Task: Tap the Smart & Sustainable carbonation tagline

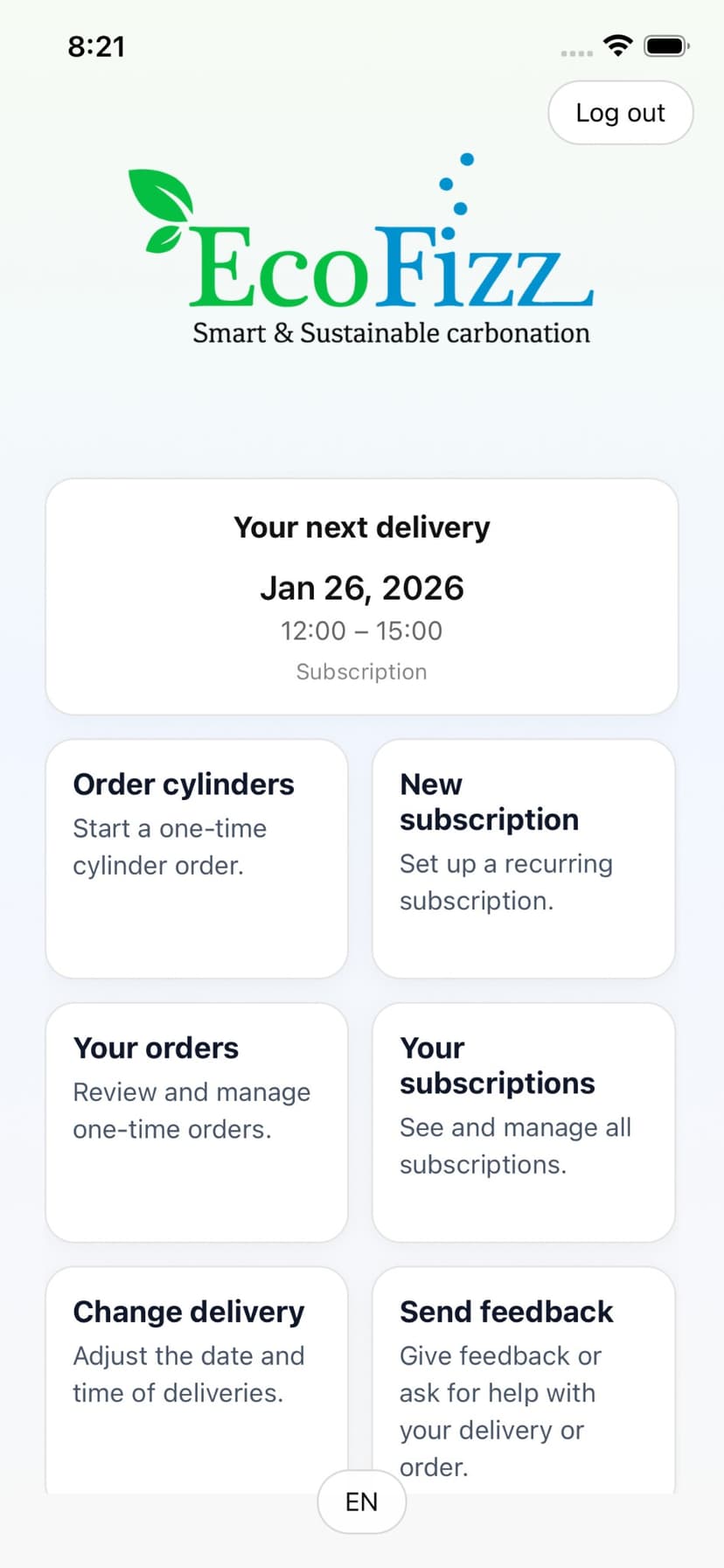Action: coord(391,333)
